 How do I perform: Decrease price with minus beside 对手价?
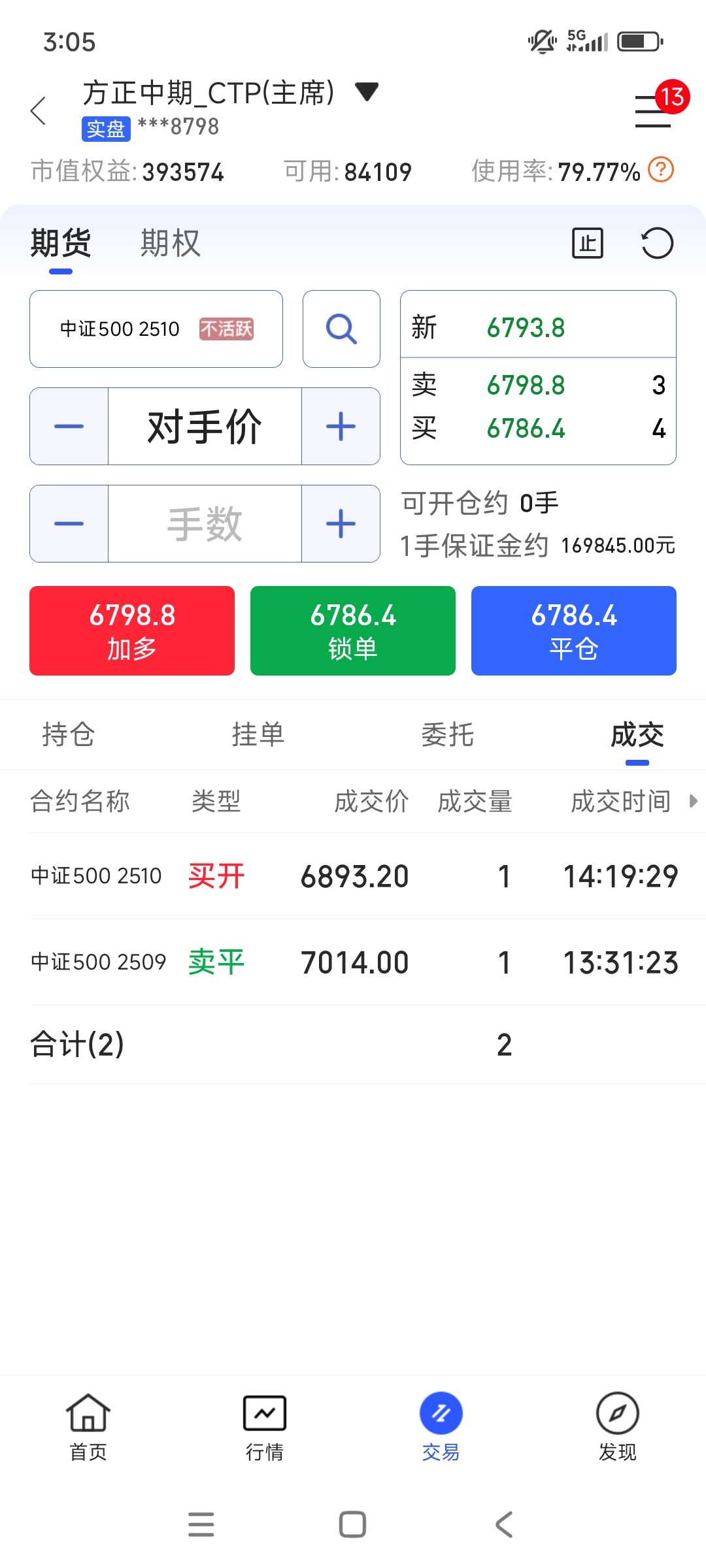click(69, 427)
